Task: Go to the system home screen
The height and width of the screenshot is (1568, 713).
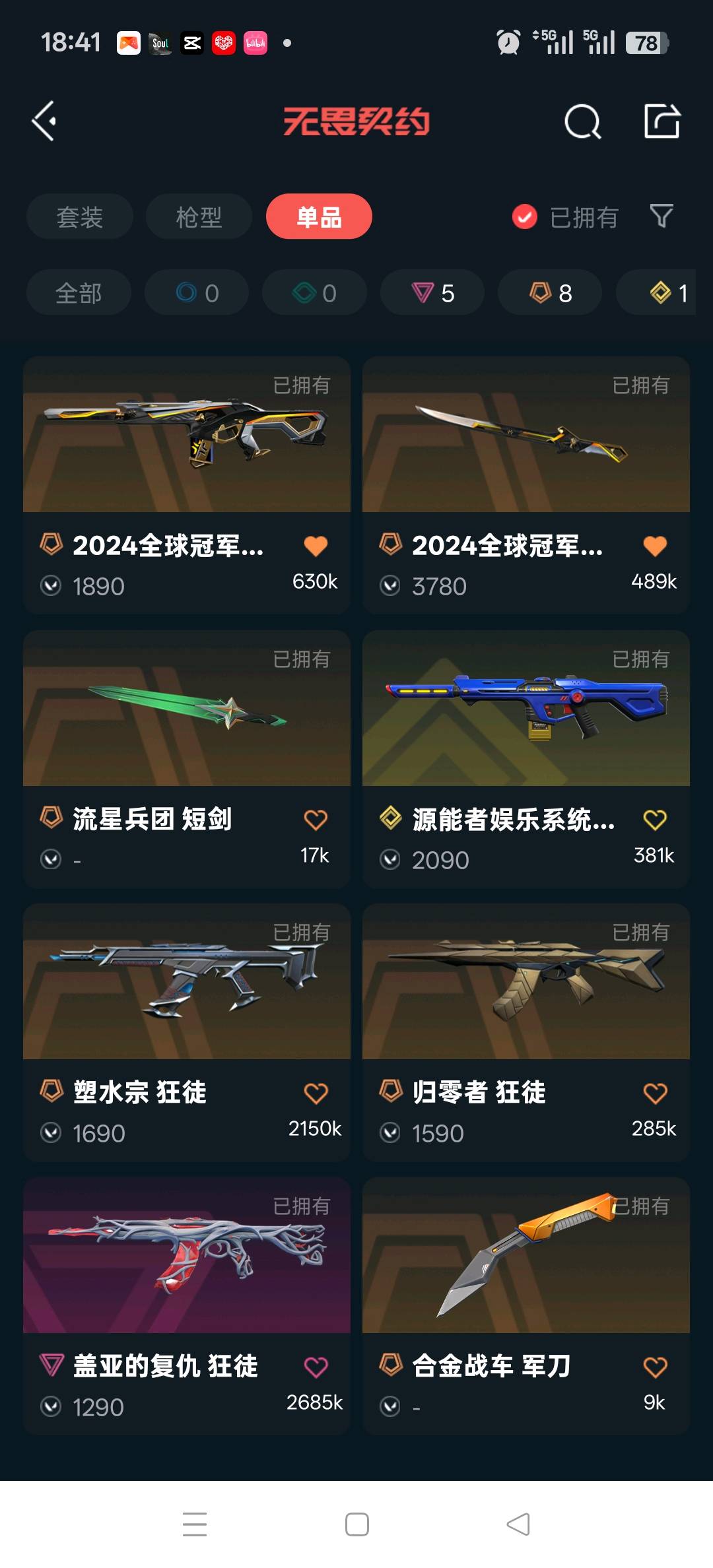Action: (356, 1524)
